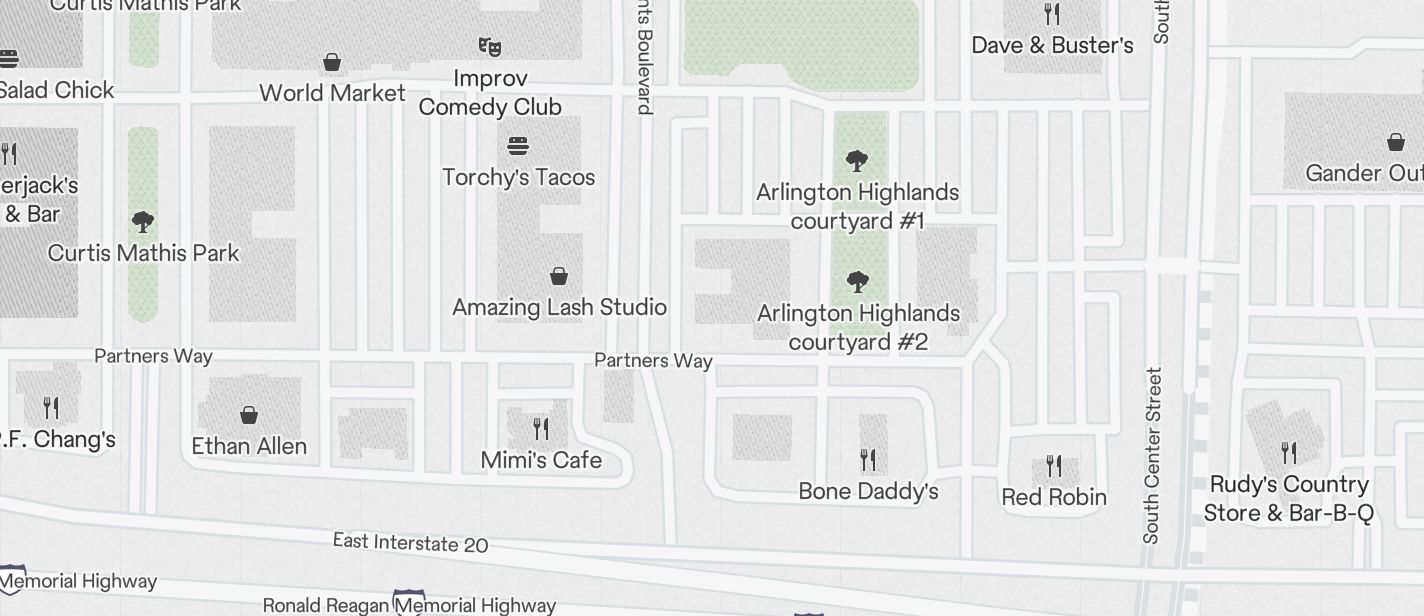Tap the Dave & Buster's marker
The height and width of the screenshot is (616, 1424).
pos(1052,14)
